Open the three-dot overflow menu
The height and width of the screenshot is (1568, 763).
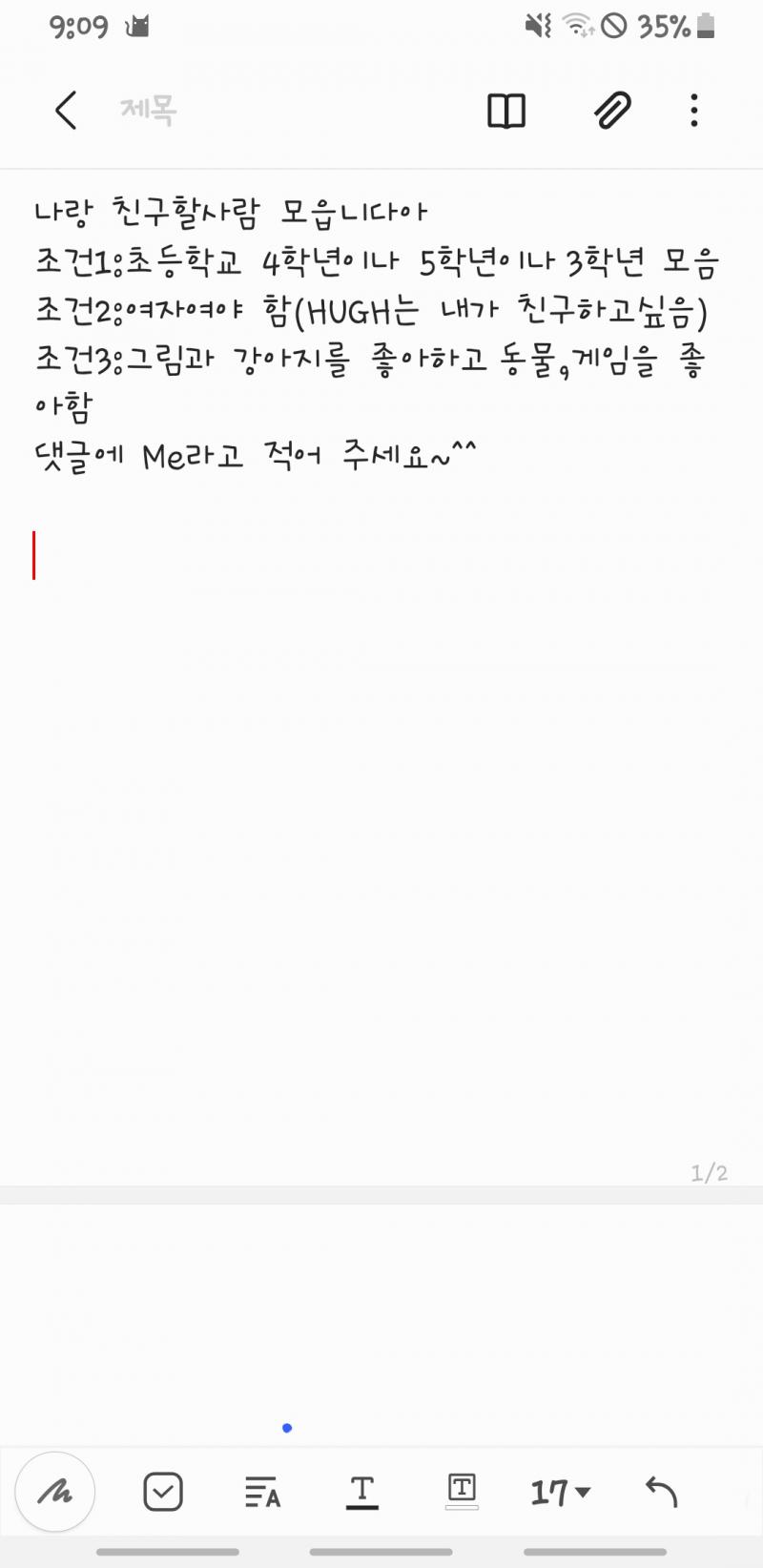tap(694, 111)
